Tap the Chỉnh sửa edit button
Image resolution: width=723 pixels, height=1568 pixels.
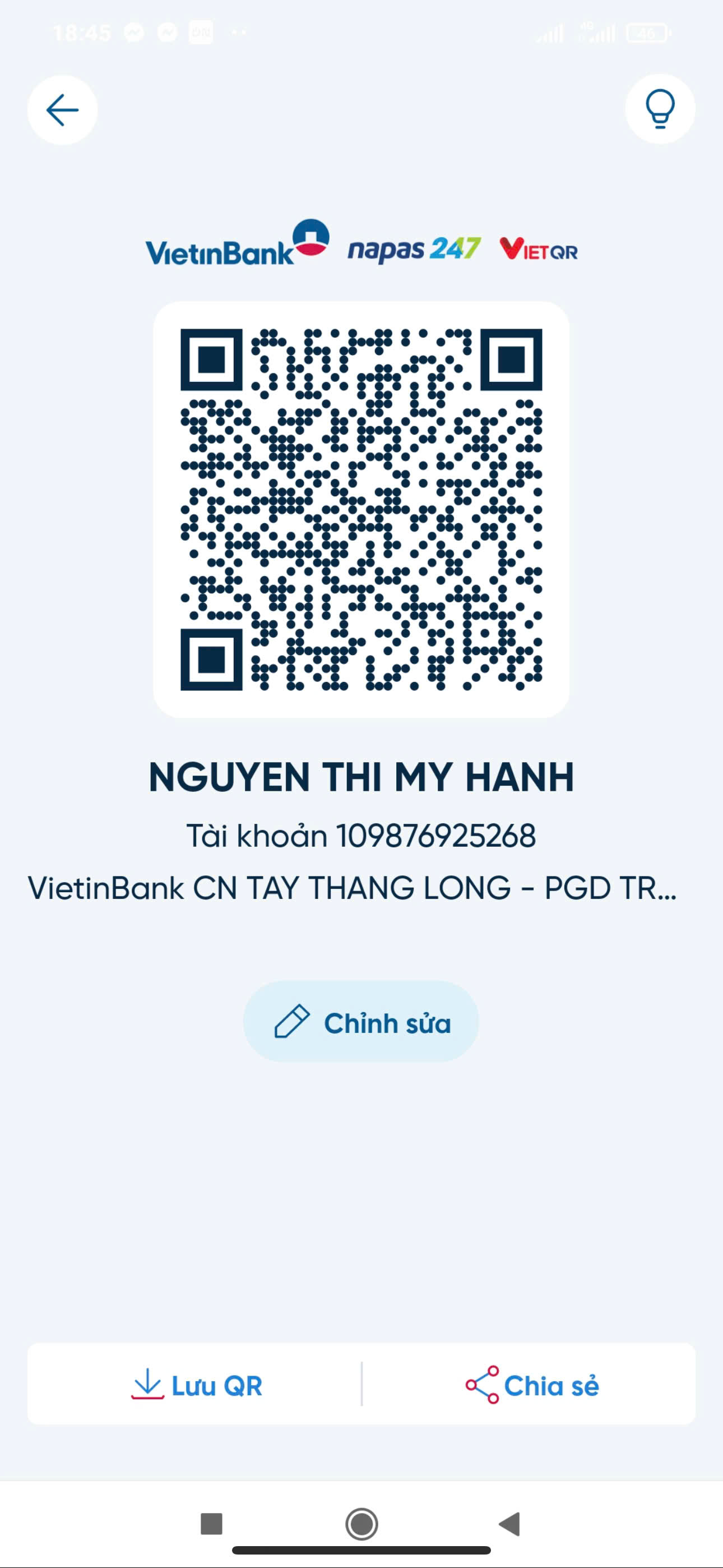361,1022
